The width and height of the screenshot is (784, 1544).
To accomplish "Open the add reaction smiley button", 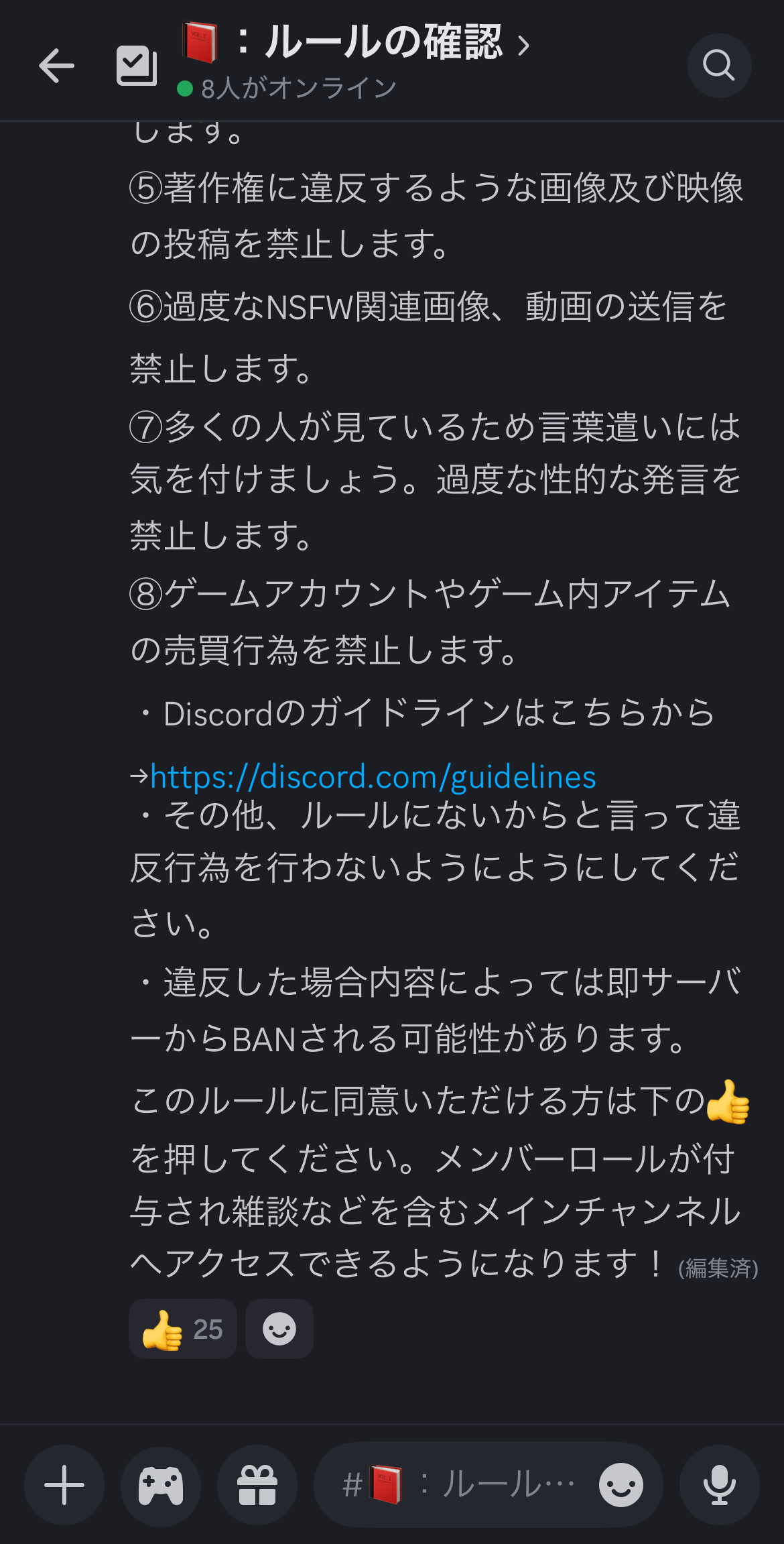I will coord(279,1329).
